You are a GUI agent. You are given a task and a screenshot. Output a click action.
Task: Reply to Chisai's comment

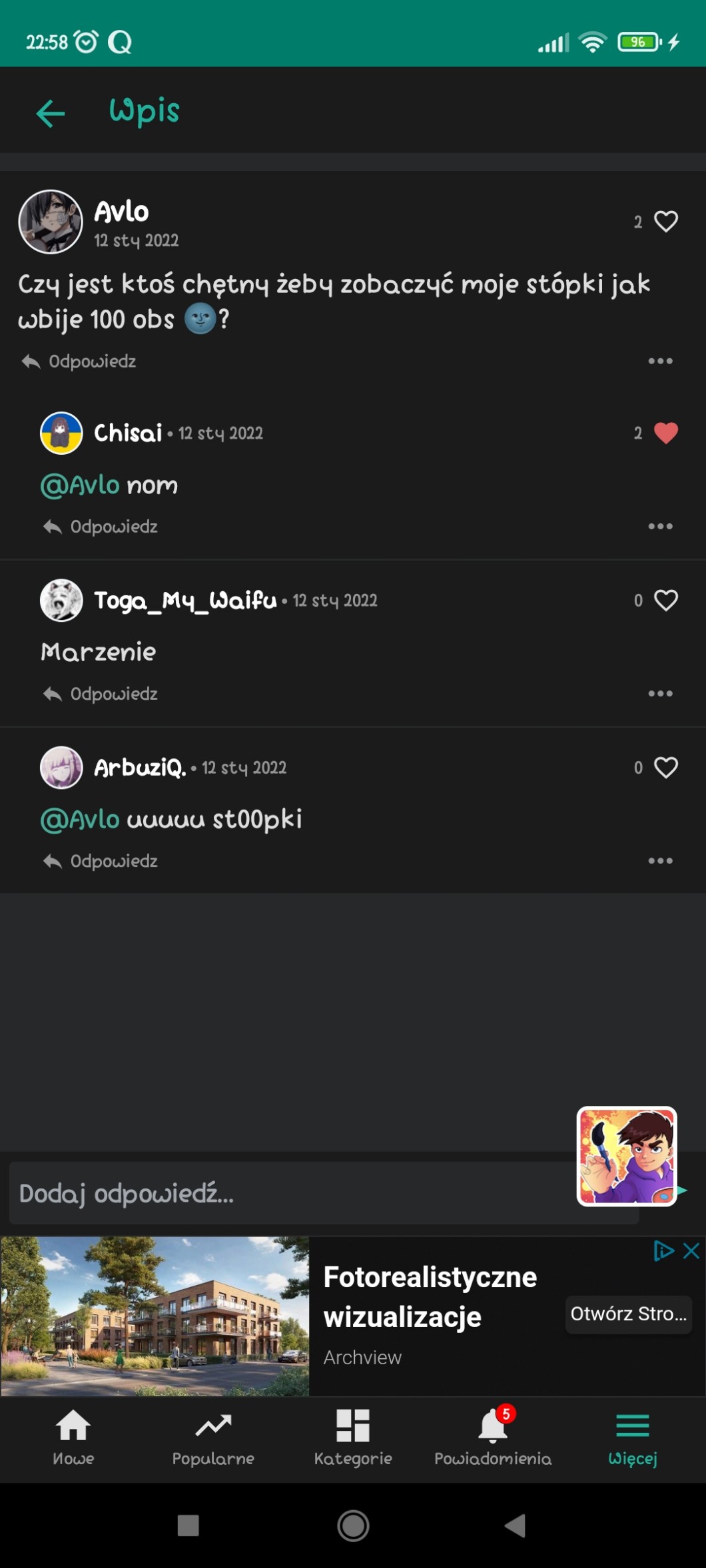(x=101, y=527)
